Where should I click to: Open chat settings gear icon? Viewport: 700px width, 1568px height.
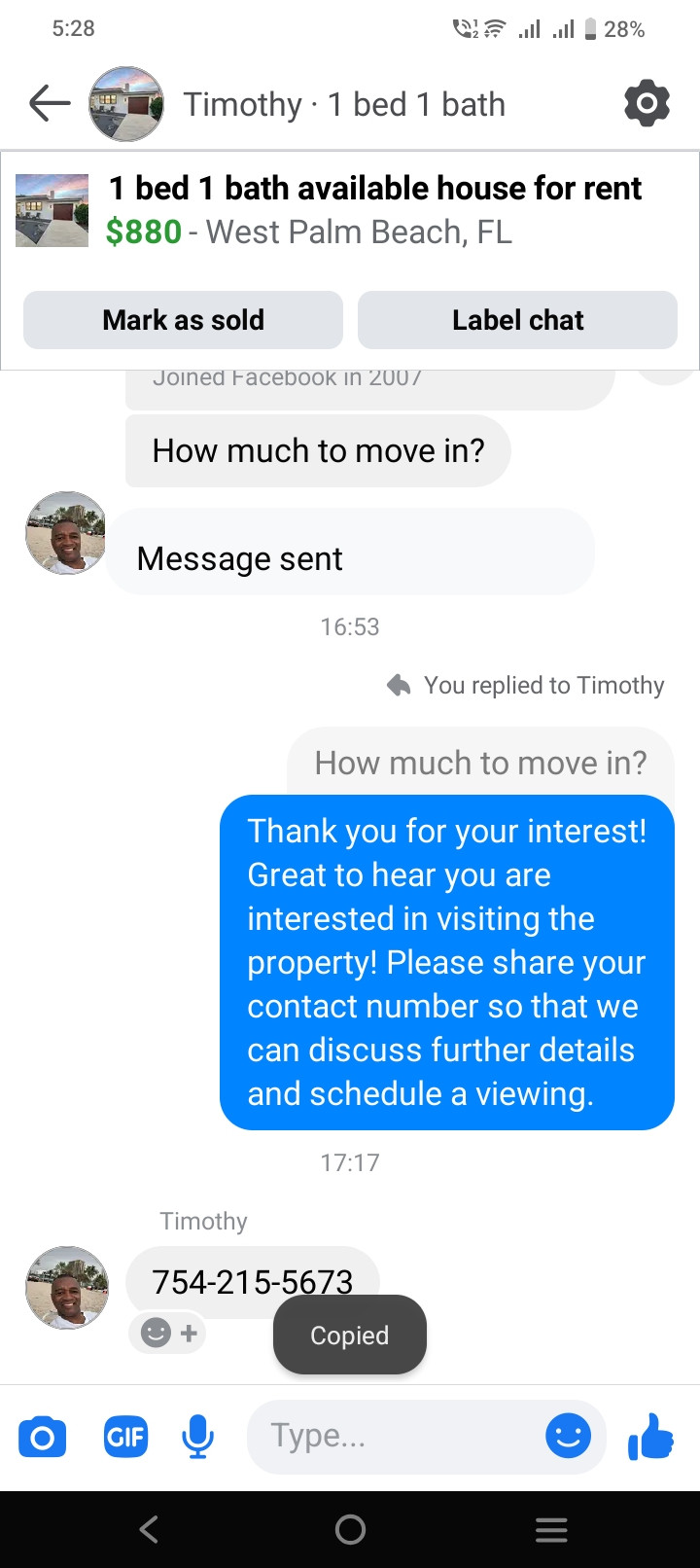(647, 103)
